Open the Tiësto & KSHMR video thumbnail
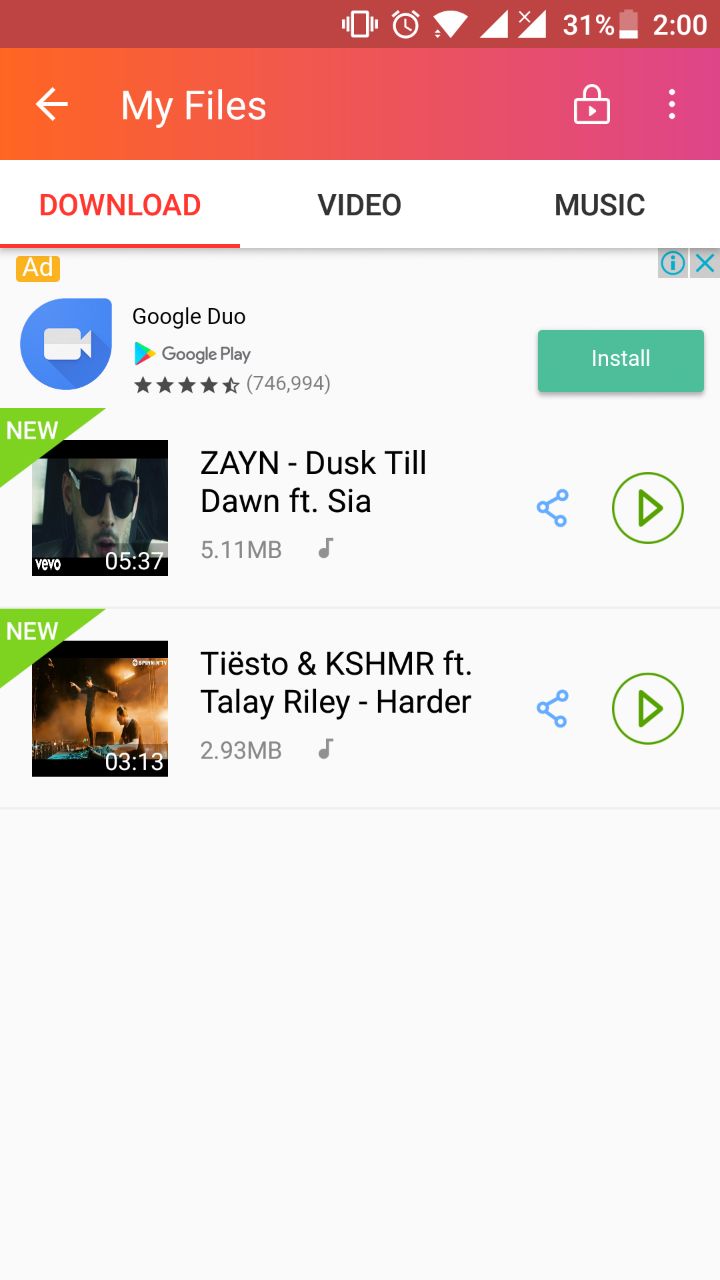Viewport: 720px width, 1280px height. point(100,708)
